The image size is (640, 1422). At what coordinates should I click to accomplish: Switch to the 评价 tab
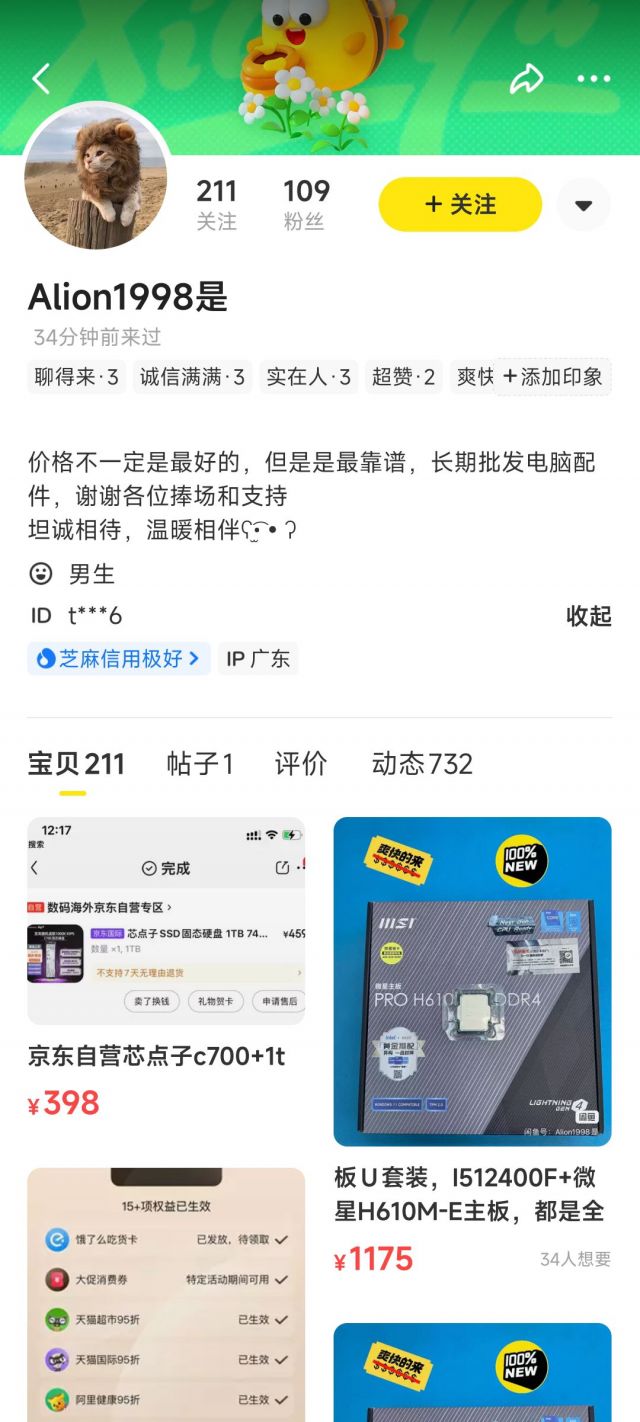[301, 764]
